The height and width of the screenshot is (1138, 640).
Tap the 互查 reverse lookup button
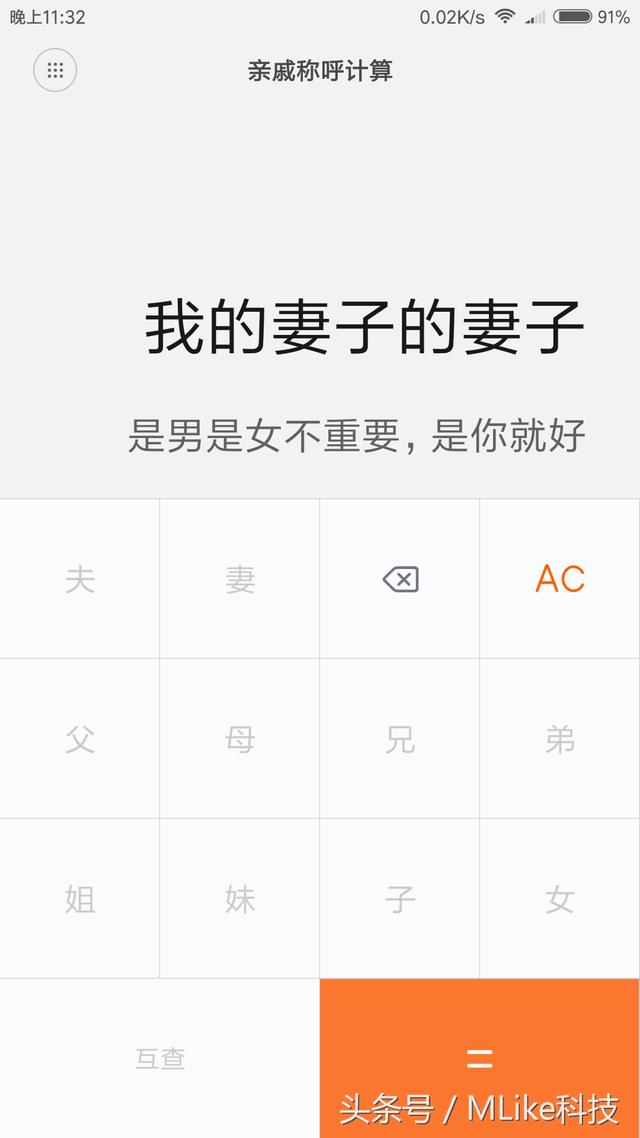160,1058
